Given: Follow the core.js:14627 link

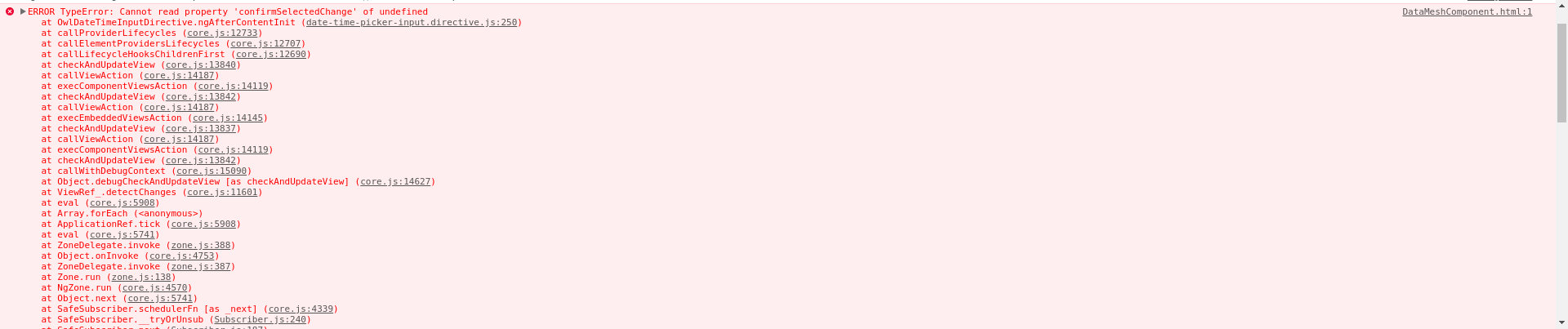Looking at the screenshot, I should (395, 182).
